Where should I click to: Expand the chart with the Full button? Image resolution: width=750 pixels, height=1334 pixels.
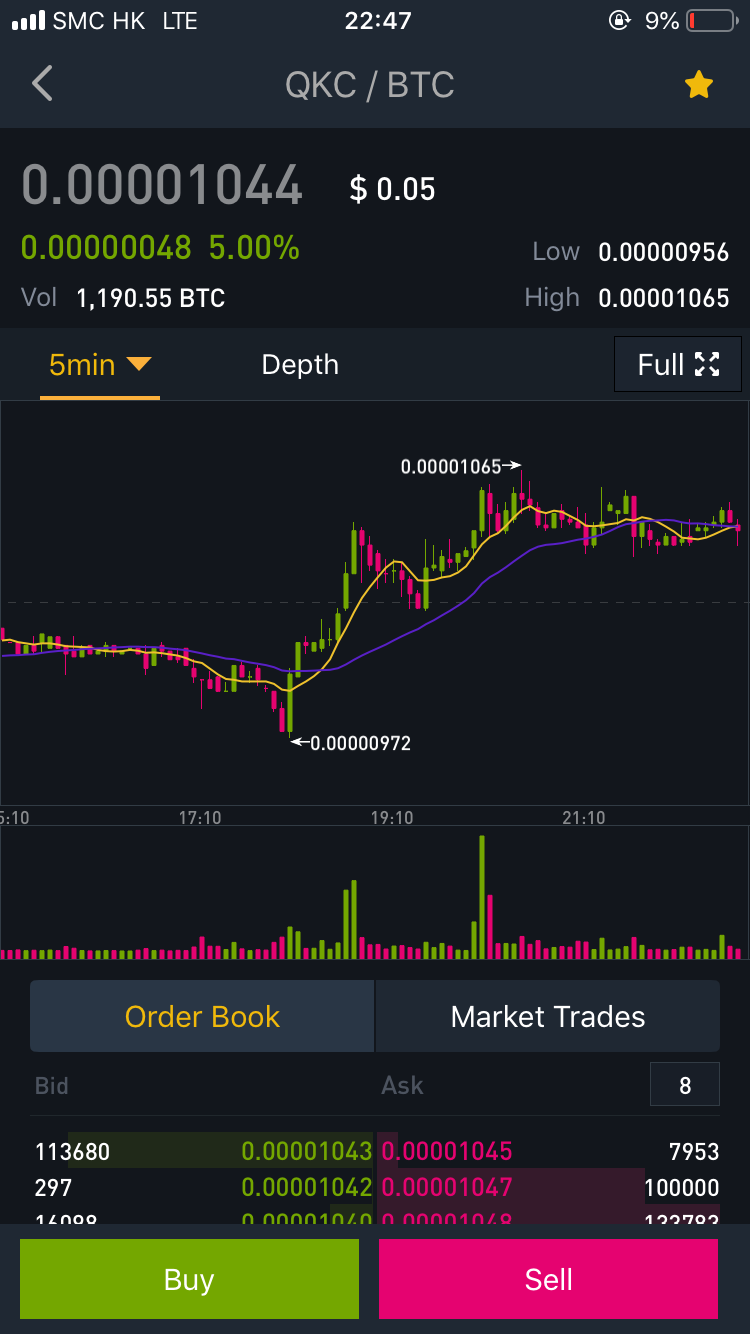tap(677, 365)
